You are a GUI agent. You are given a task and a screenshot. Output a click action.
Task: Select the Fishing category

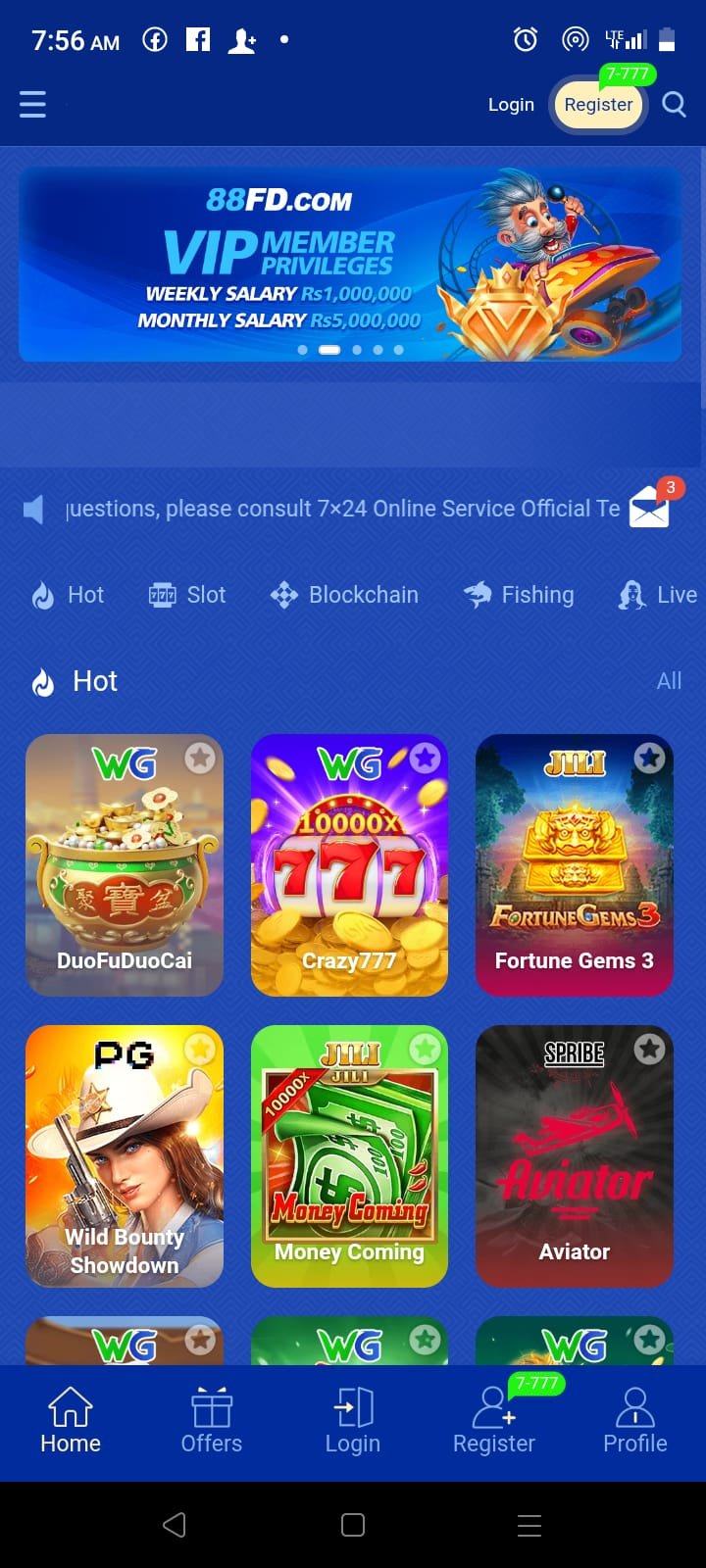point(519,595)
